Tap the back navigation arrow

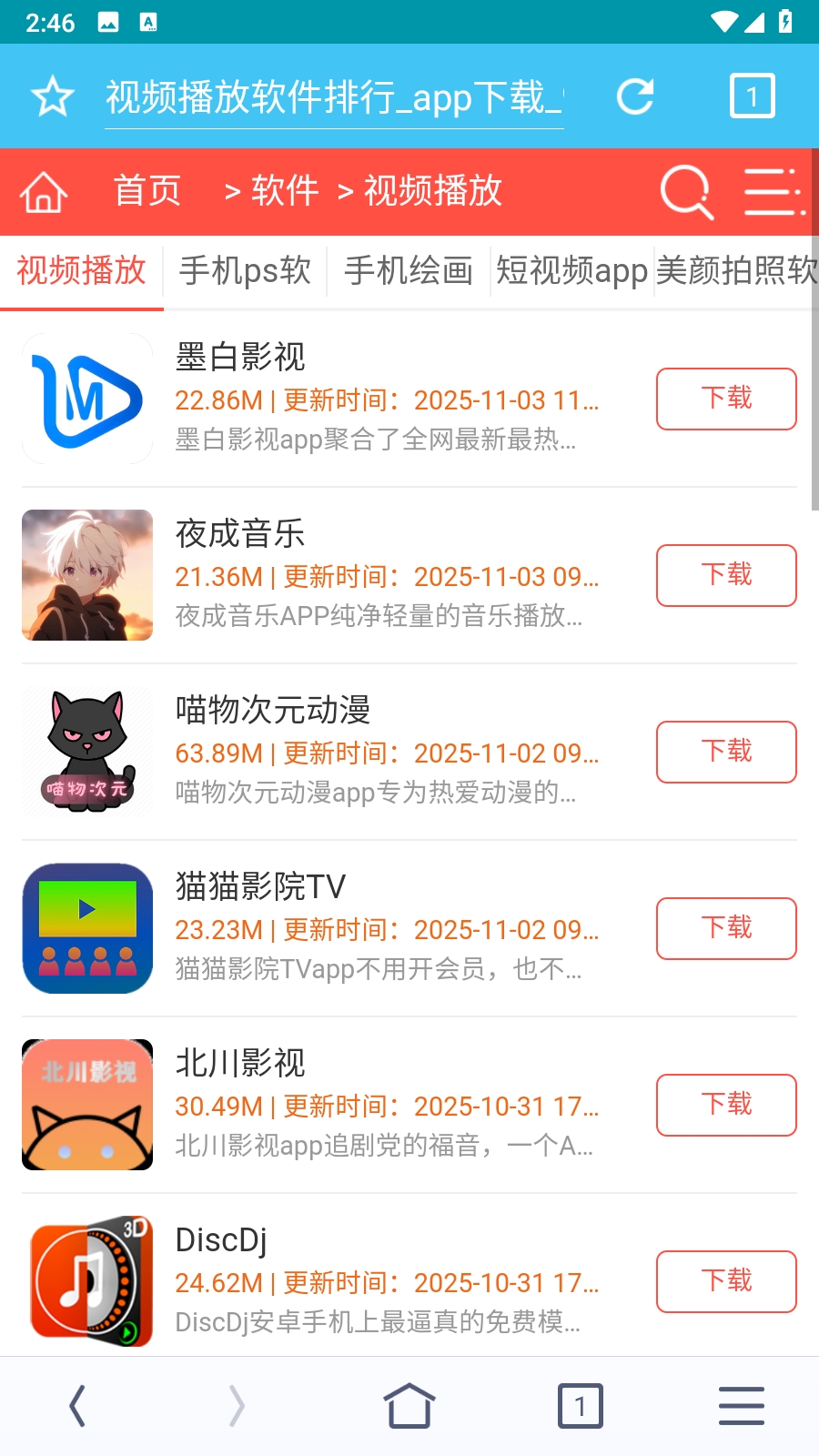coord(76,1405)
